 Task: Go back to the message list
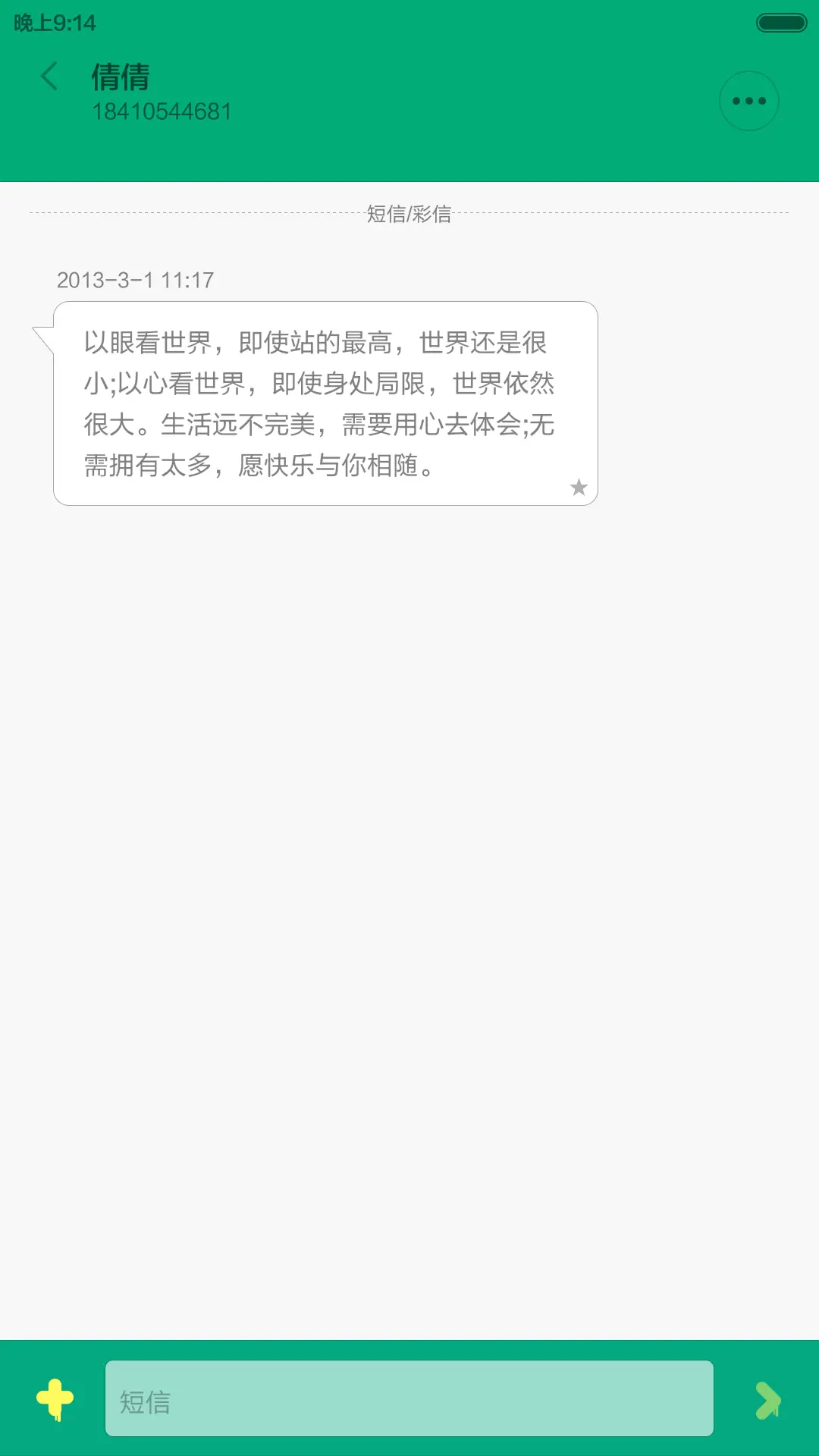coord(49,77)
